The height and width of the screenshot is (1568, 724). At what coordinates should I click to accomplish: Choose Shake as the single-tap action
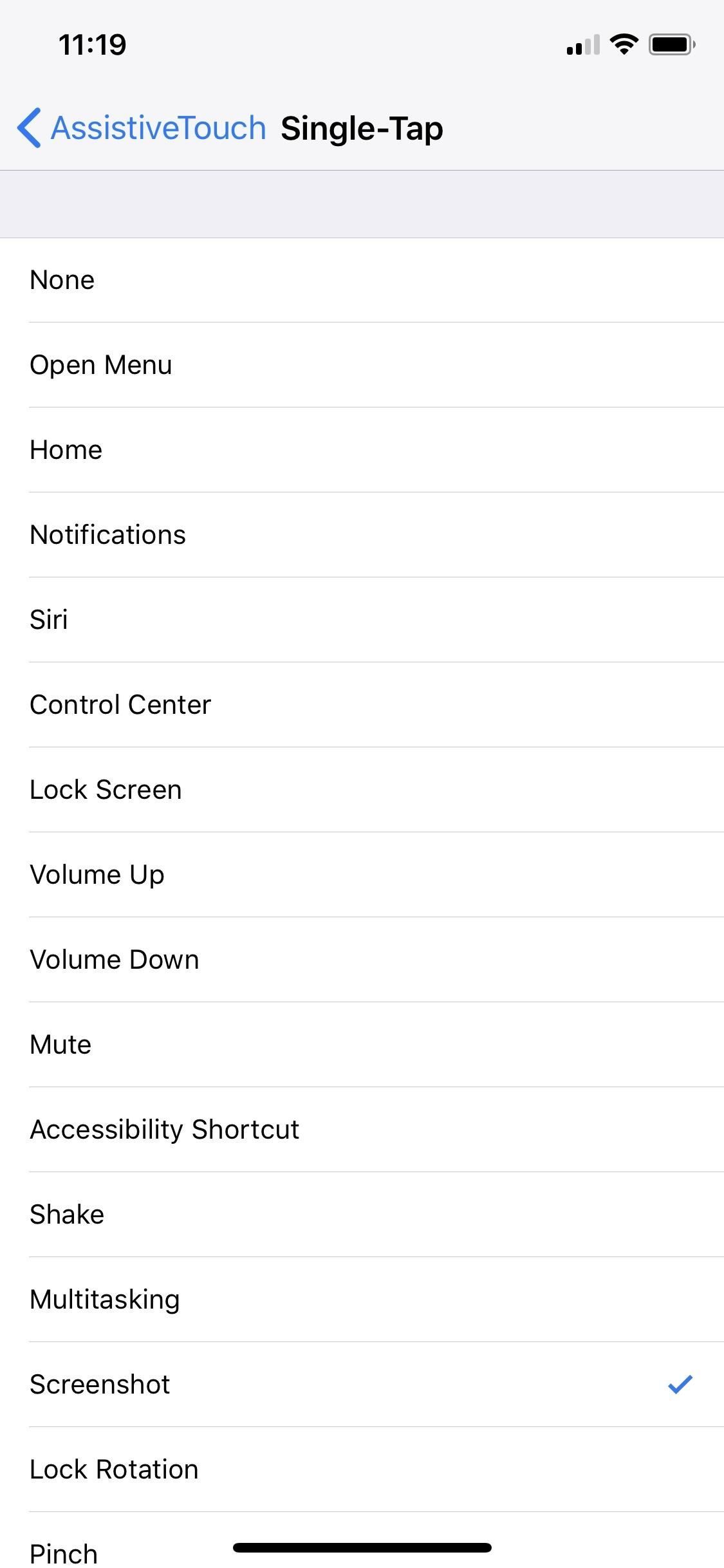[x=67, y=1215]
